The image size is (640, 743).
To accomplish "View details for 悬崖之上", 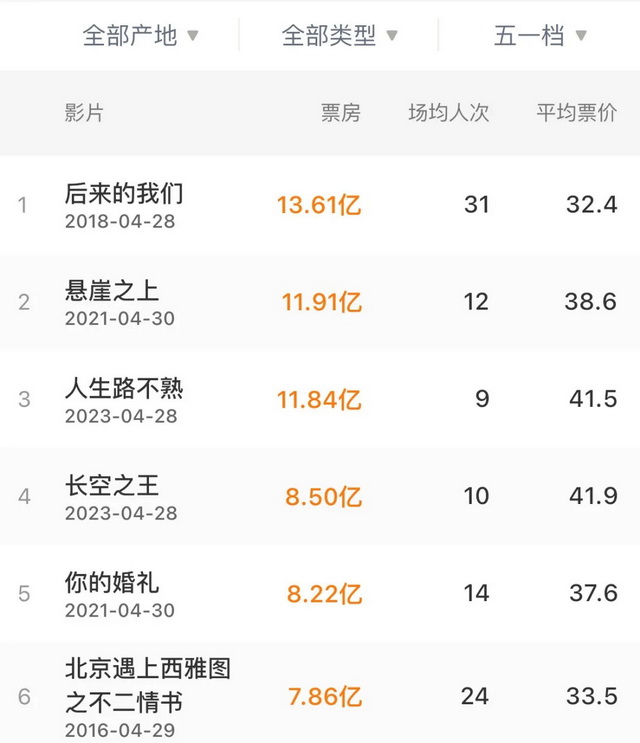I will (x=112, y=291).
